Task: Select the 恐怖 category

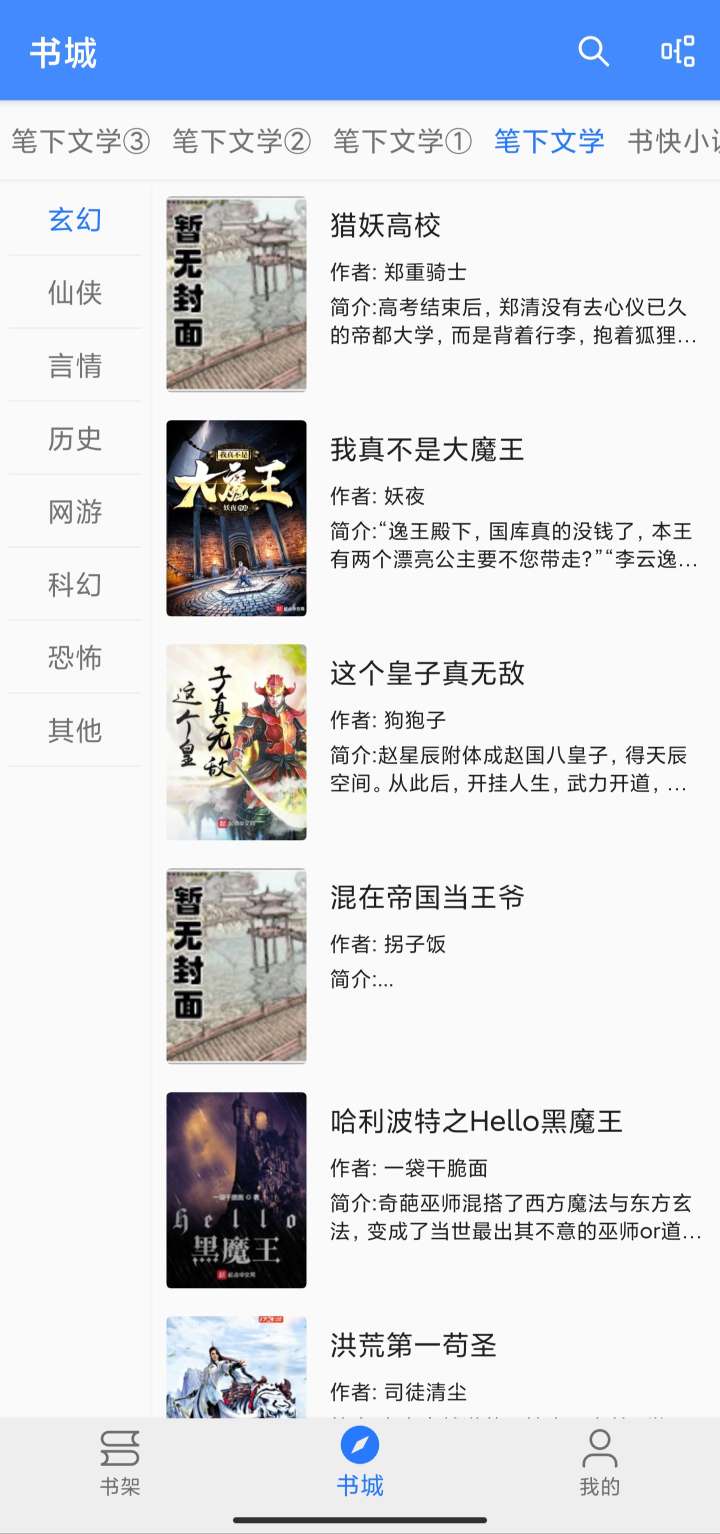Action: (x=75, y=657)
